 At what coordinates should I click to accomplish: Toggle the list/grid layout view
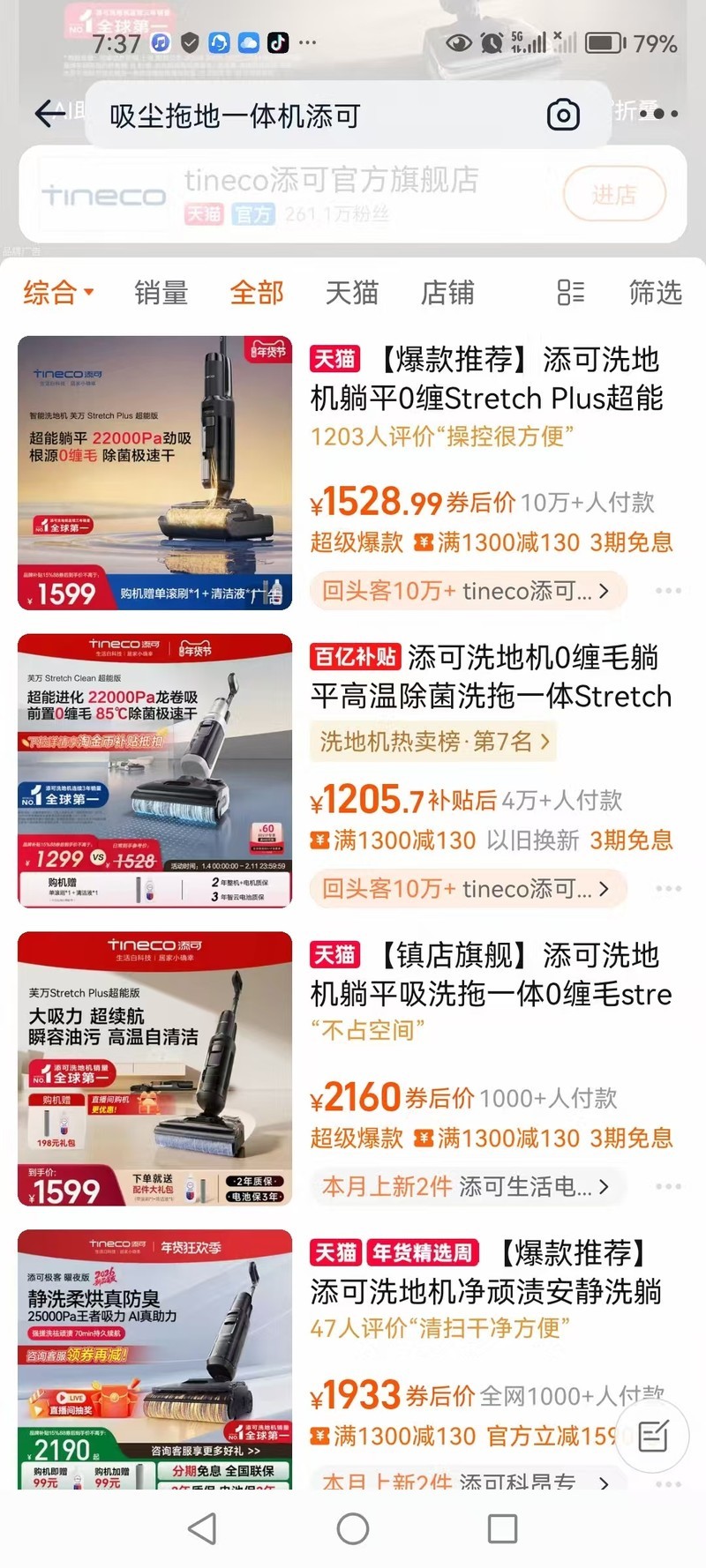571,292
